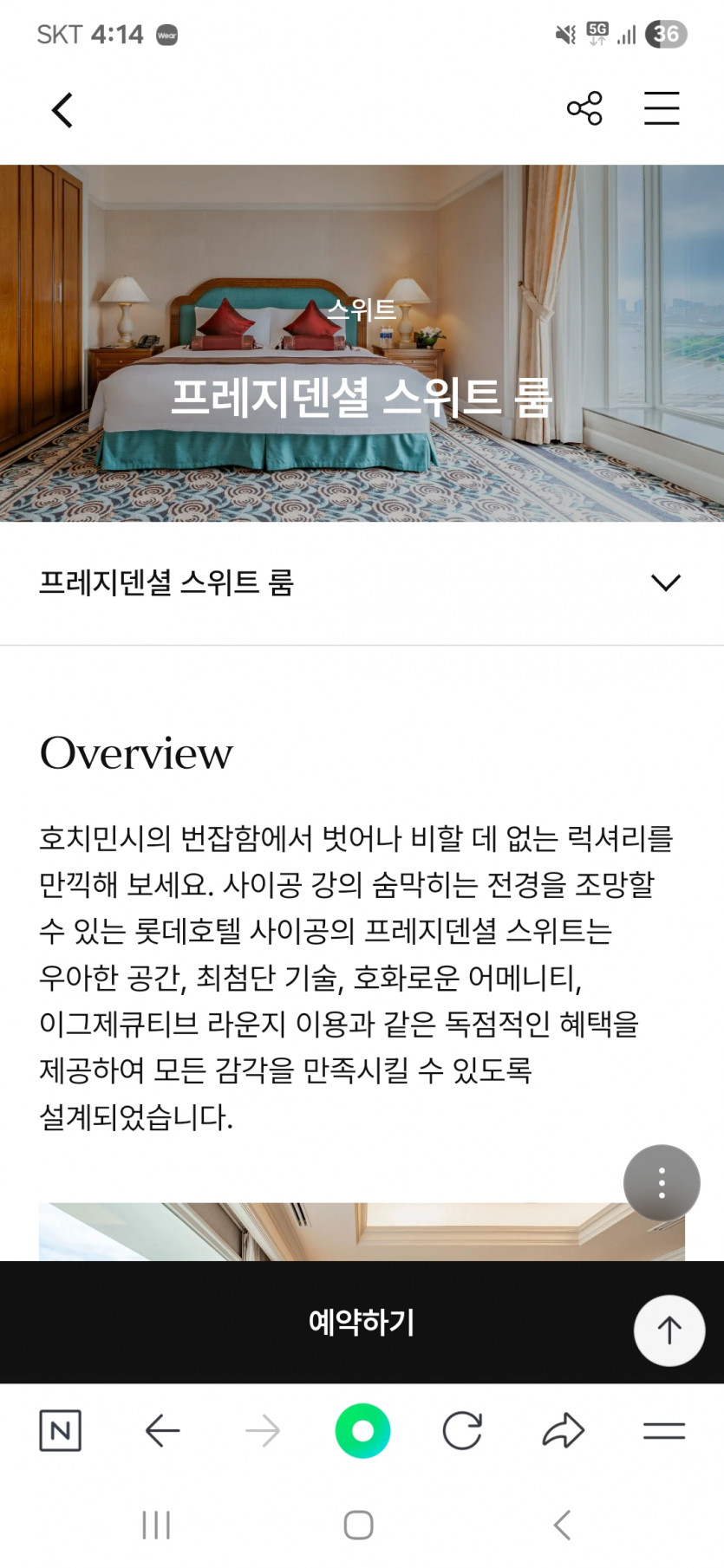Go to previous page in browser toolbar
Viewport: 724px width, 1568px height.
click(x=162, y=1430)
